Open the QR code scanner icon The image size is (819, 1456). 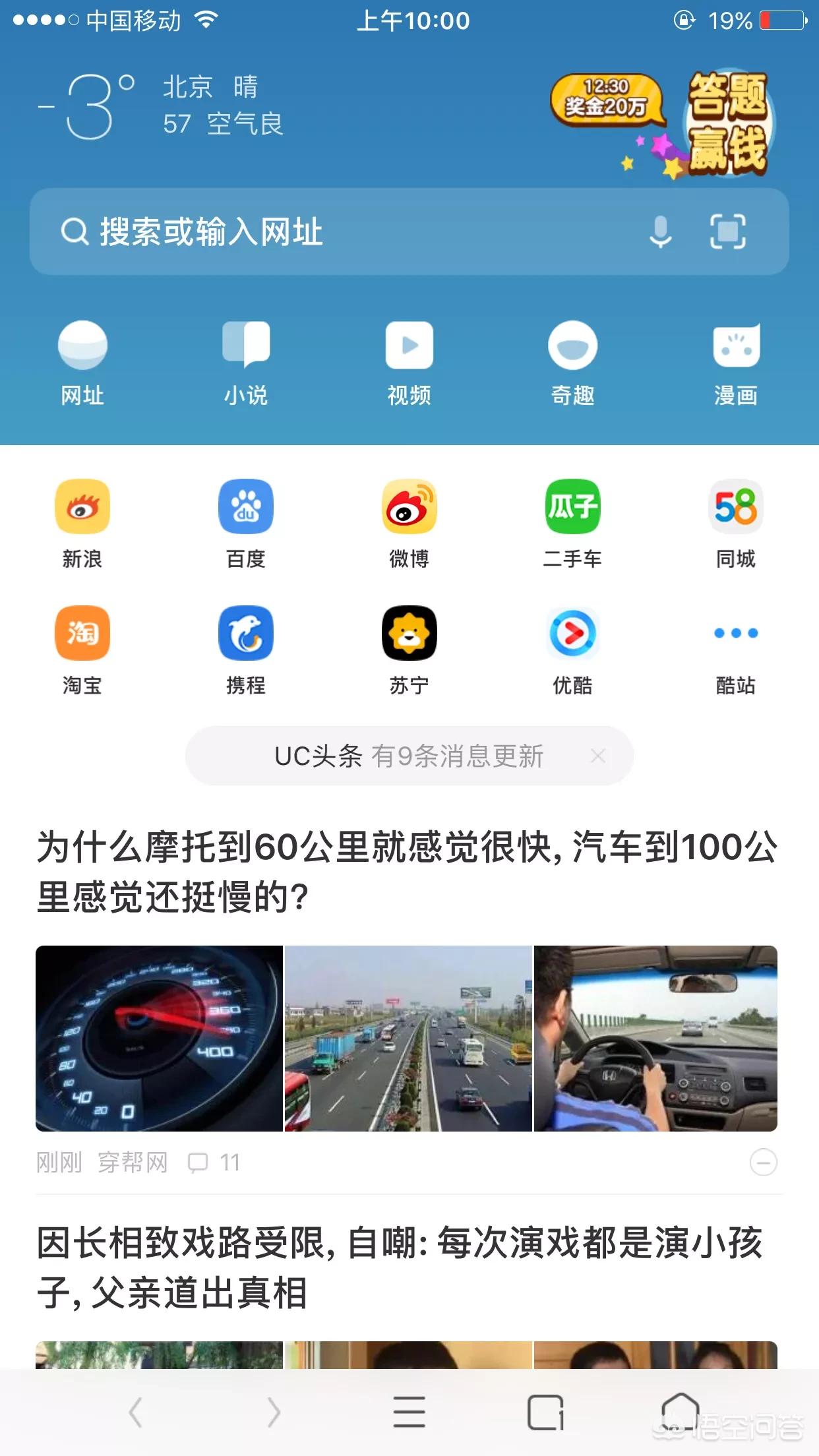tap(727, 232)
